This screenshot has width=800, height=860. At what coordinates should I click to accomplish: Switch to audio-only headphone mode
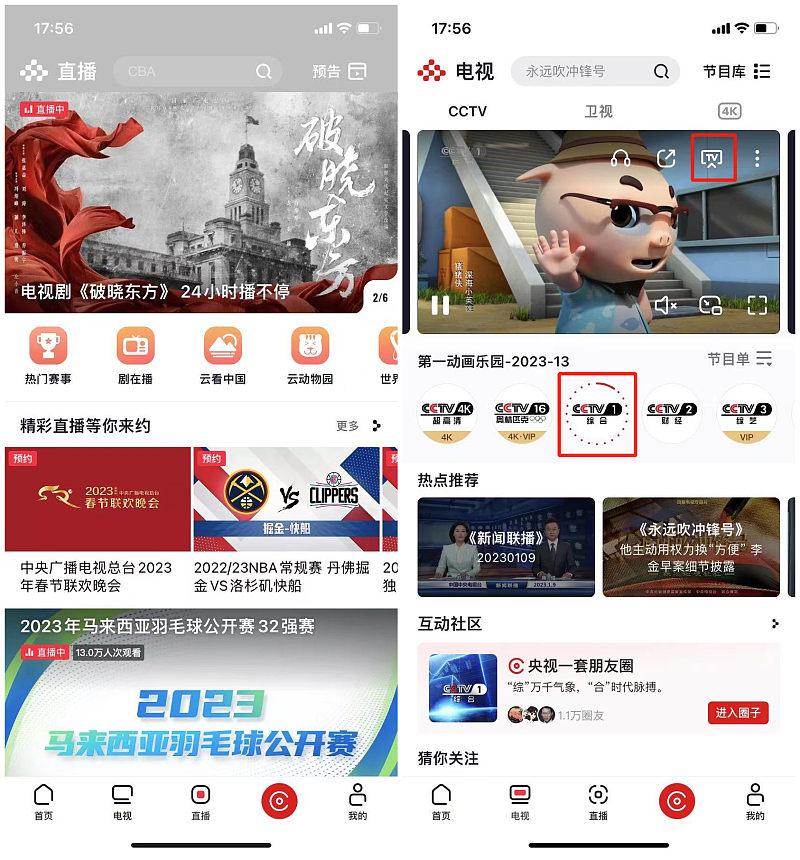tap(620, 159)
